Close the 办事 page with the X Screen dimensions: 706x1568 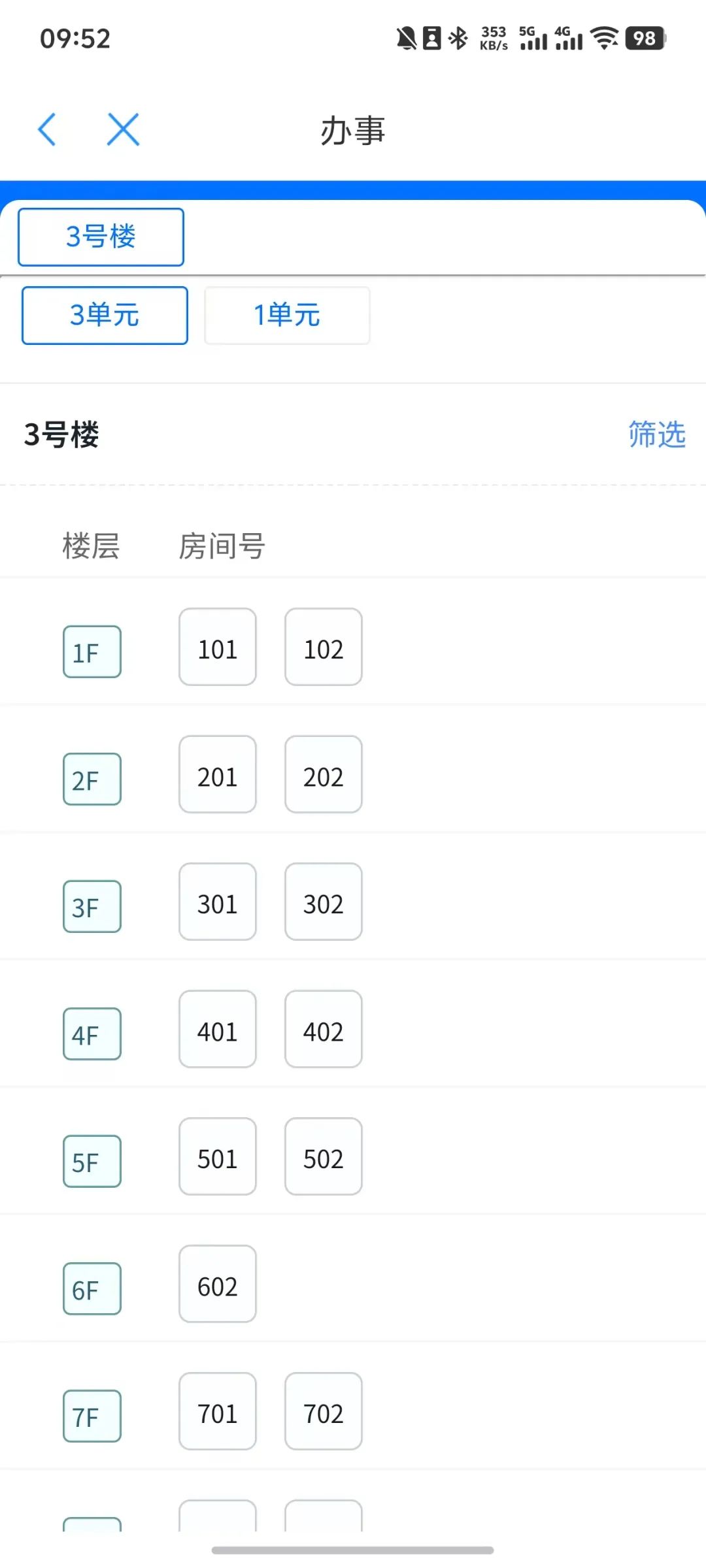pyautogui.click(x=123, y=129)
